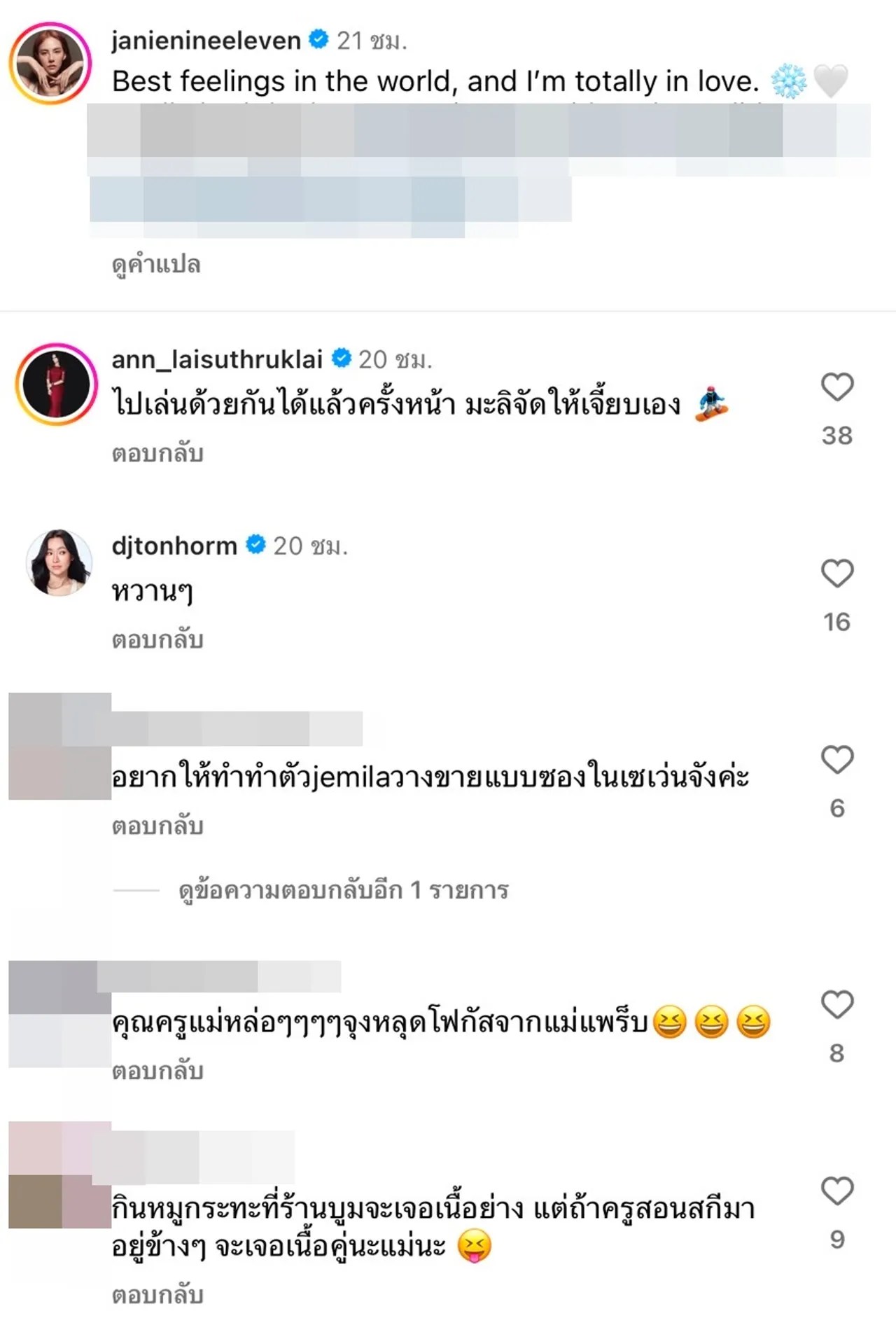Viewport: 896px width, 1325px height.
Task: Expand 1 more reply under jemila comment
Action: pyautogui.click(x=343, y=890)
